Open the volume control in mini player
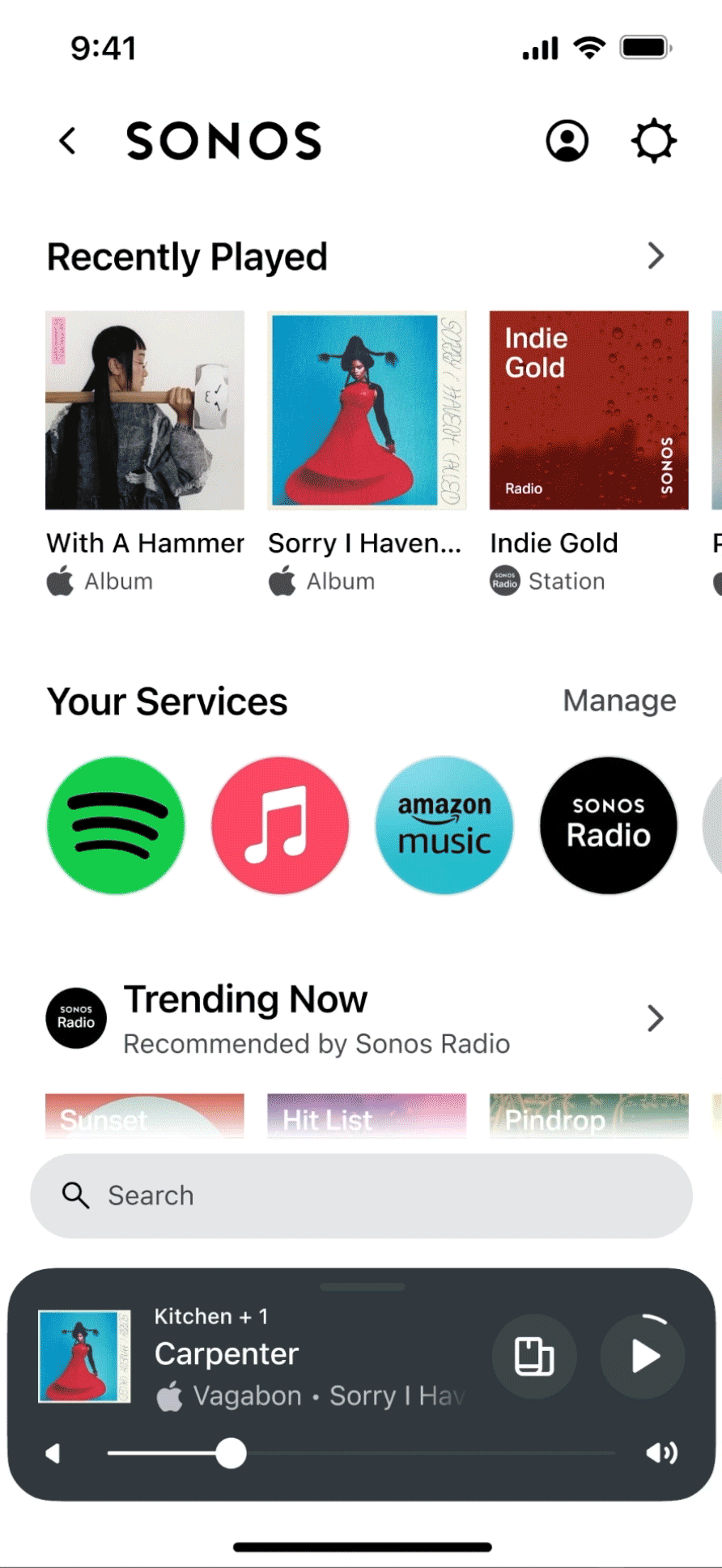722x1568 pixels. click(662, 1452)
